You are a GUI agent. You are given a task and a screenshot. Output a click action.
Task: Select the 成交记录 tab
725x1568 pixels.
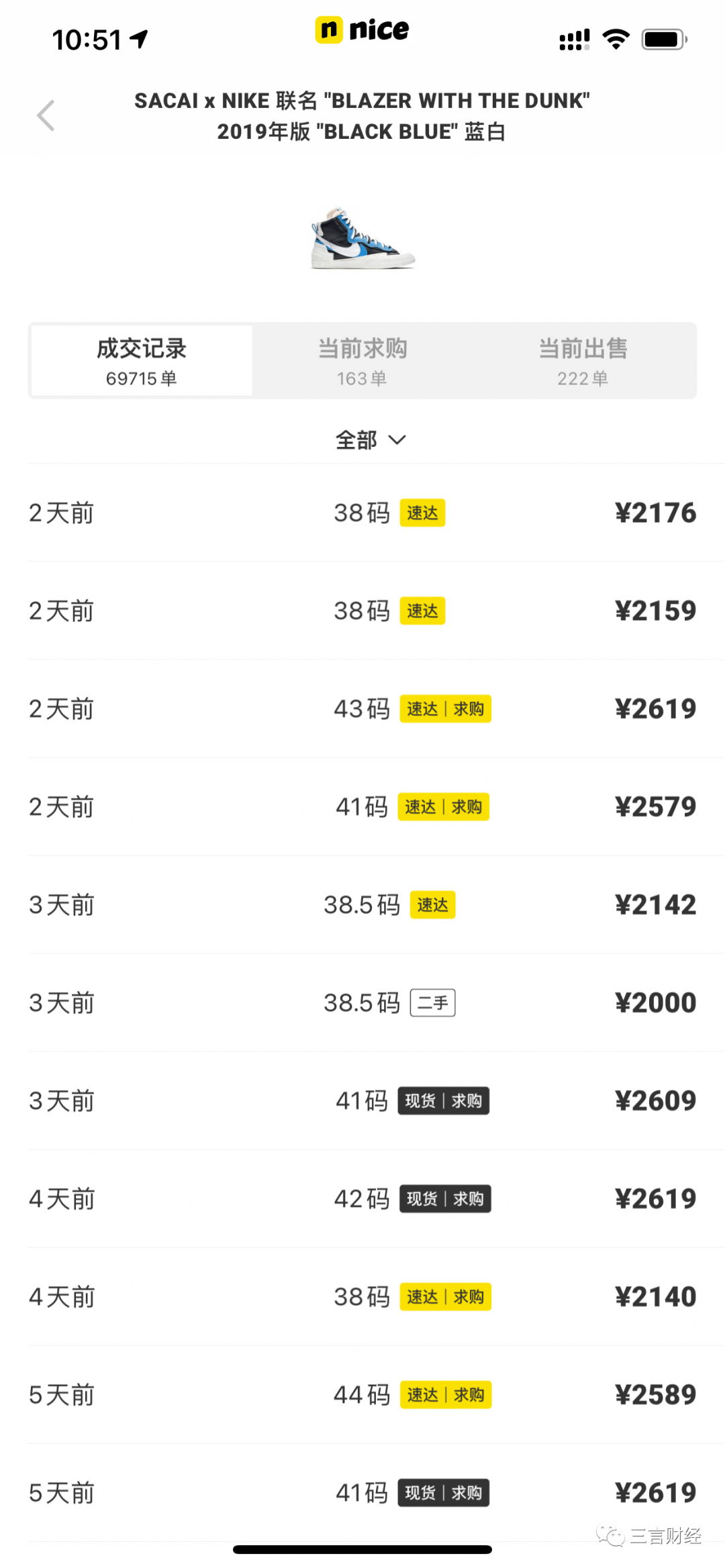pyautogui.click(x=142, y=361)
